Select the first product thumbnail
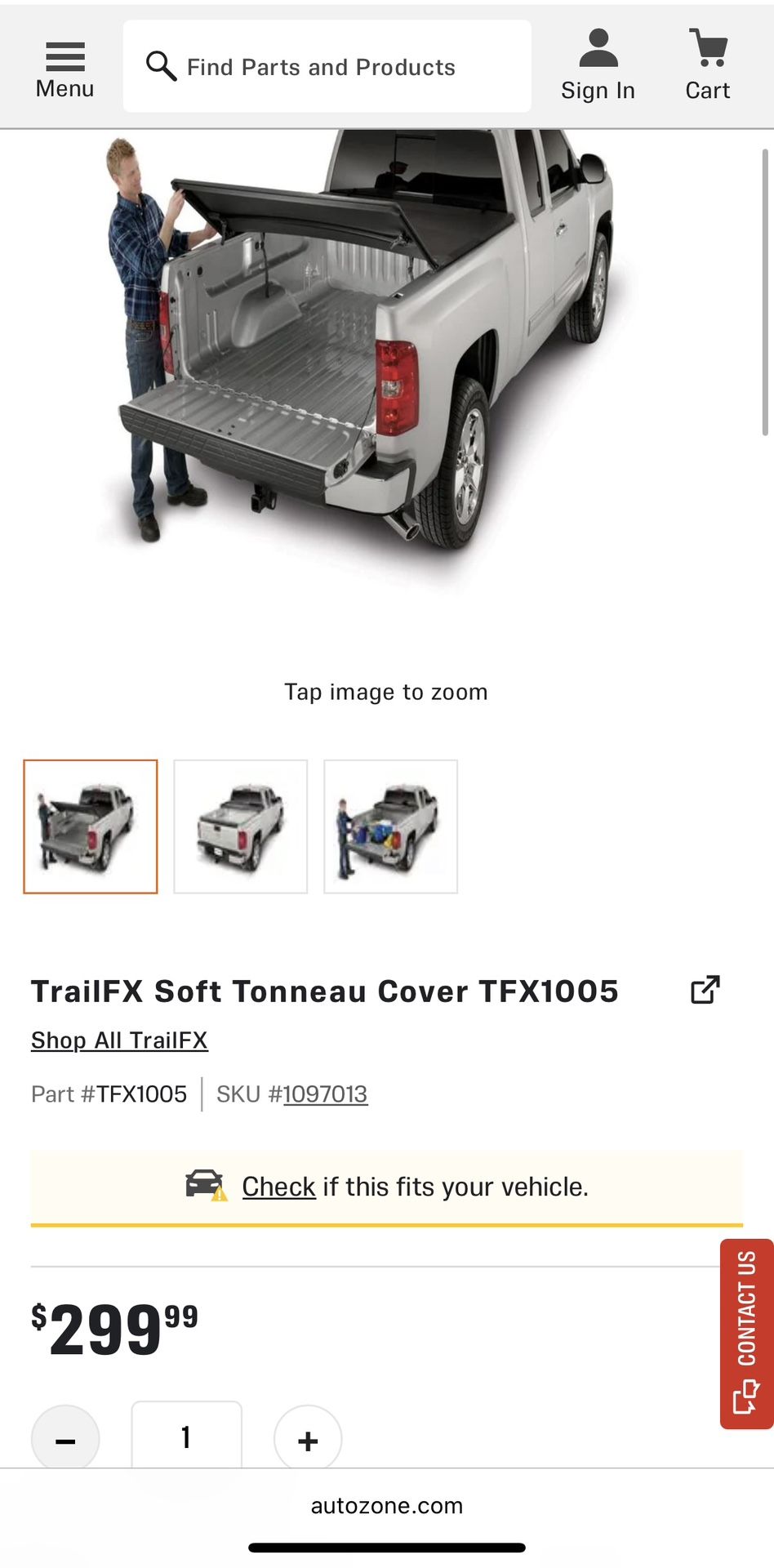The image size is (774, 1568). click(91, 826)
